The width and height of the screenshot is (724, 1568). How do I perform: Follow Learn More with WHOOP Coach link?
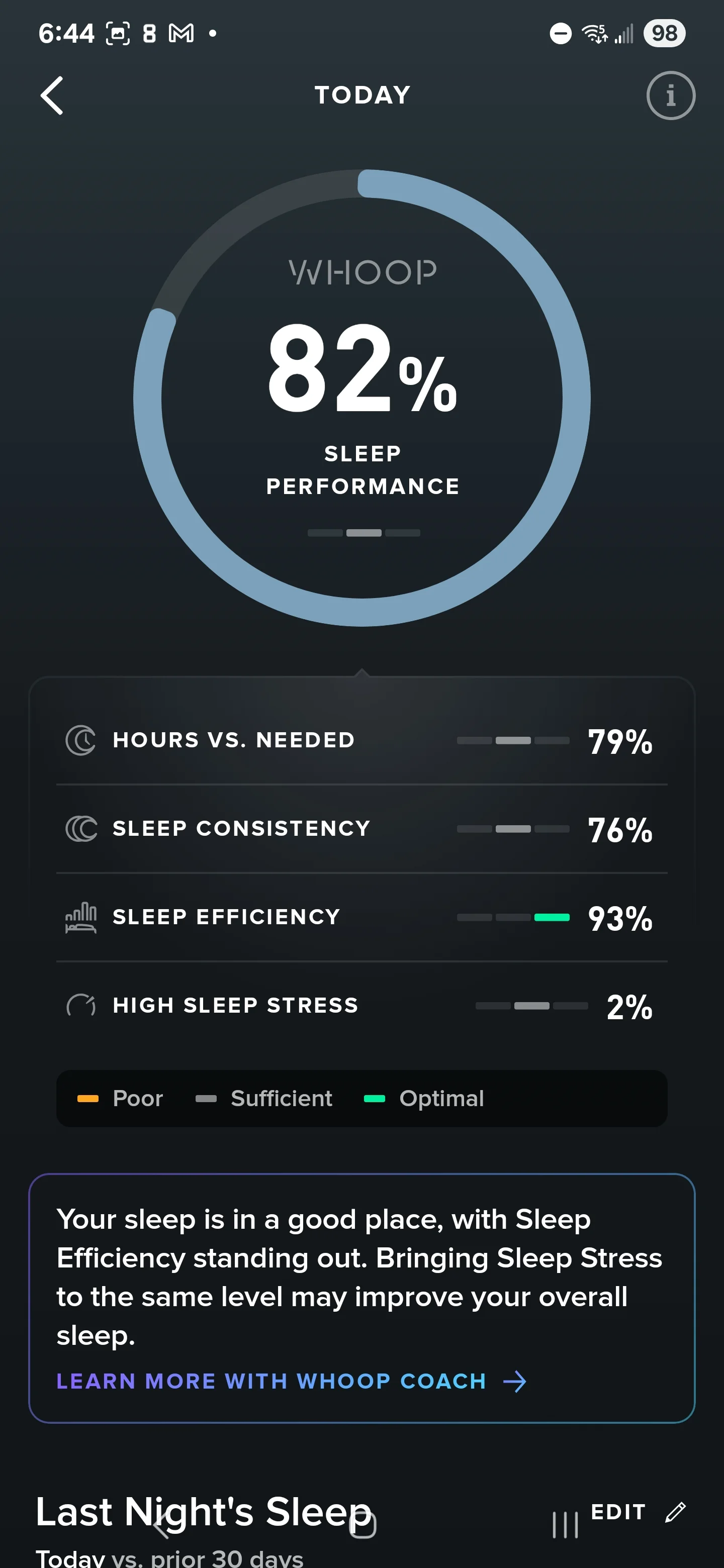point(292,1381)
